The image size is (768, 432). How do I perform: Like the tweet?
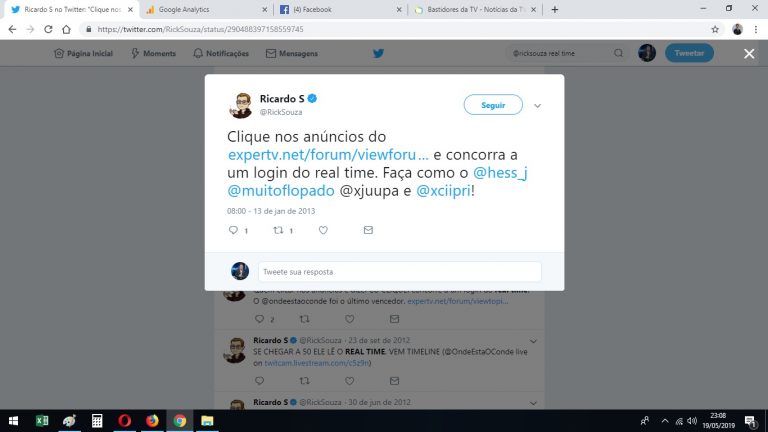[x=323, y=230]
